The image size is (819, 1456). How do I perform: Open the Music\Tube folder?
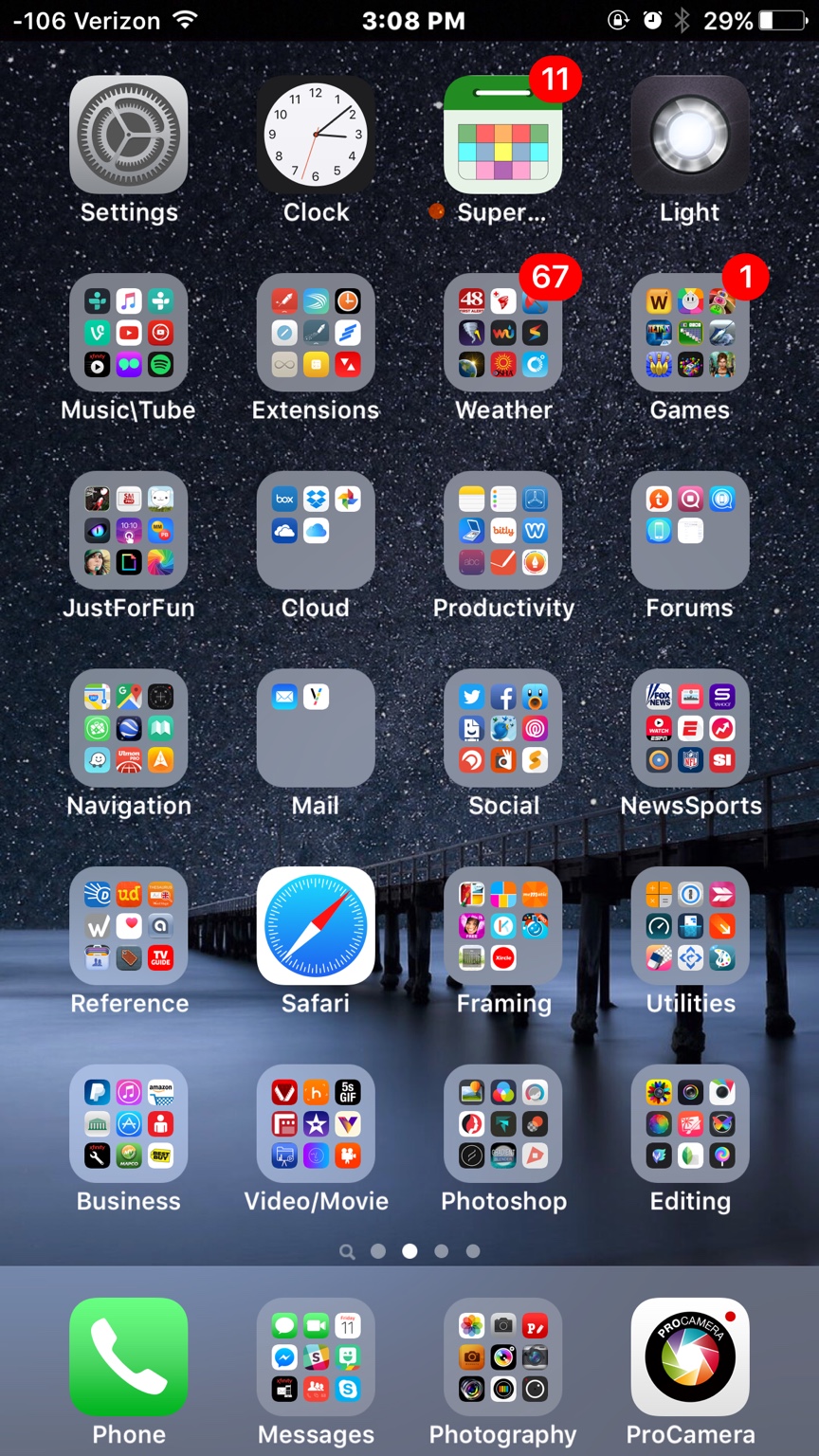[x=128, y=333]
